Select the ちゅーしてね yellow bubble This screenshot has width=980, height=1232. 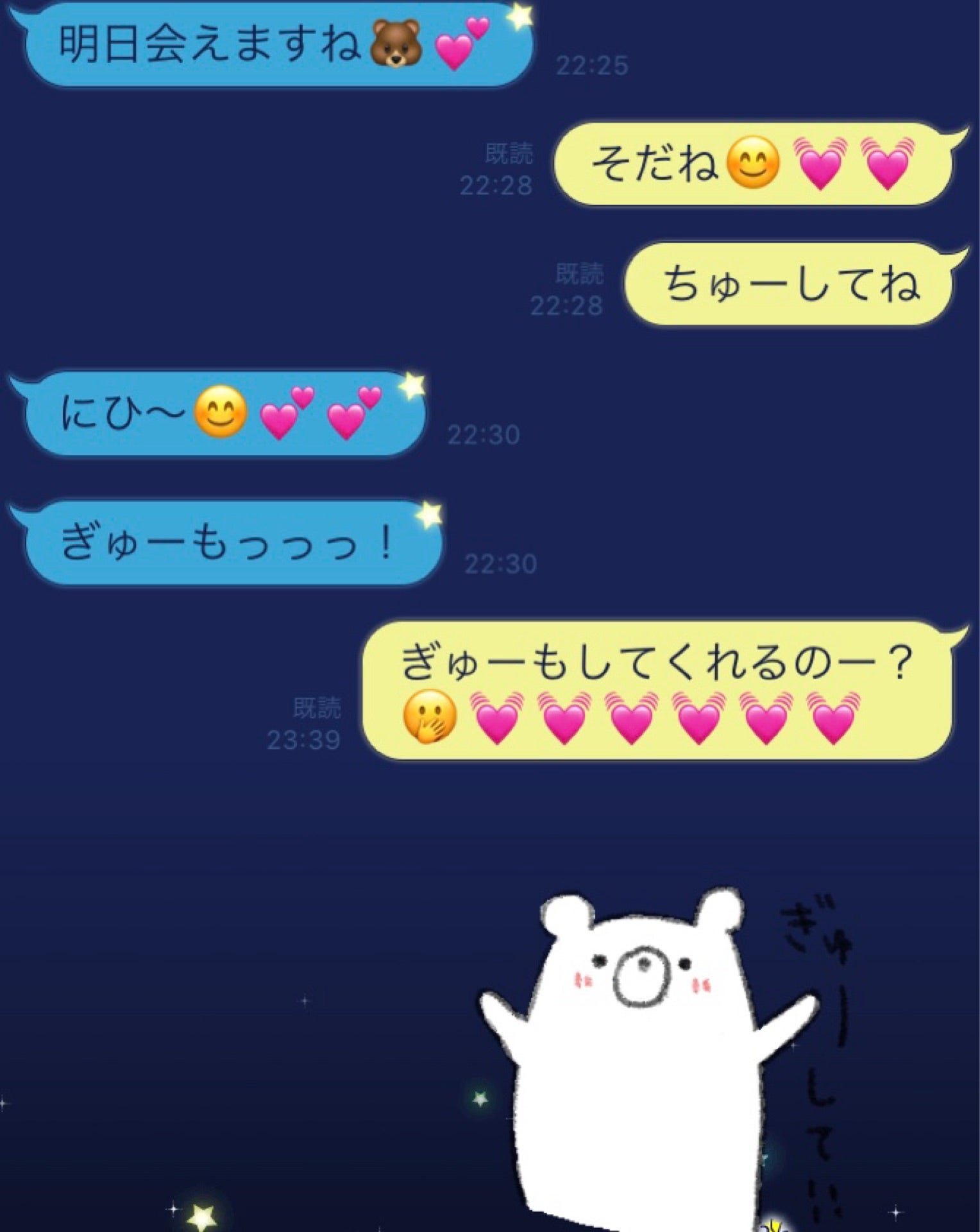[x=789, y=286]
